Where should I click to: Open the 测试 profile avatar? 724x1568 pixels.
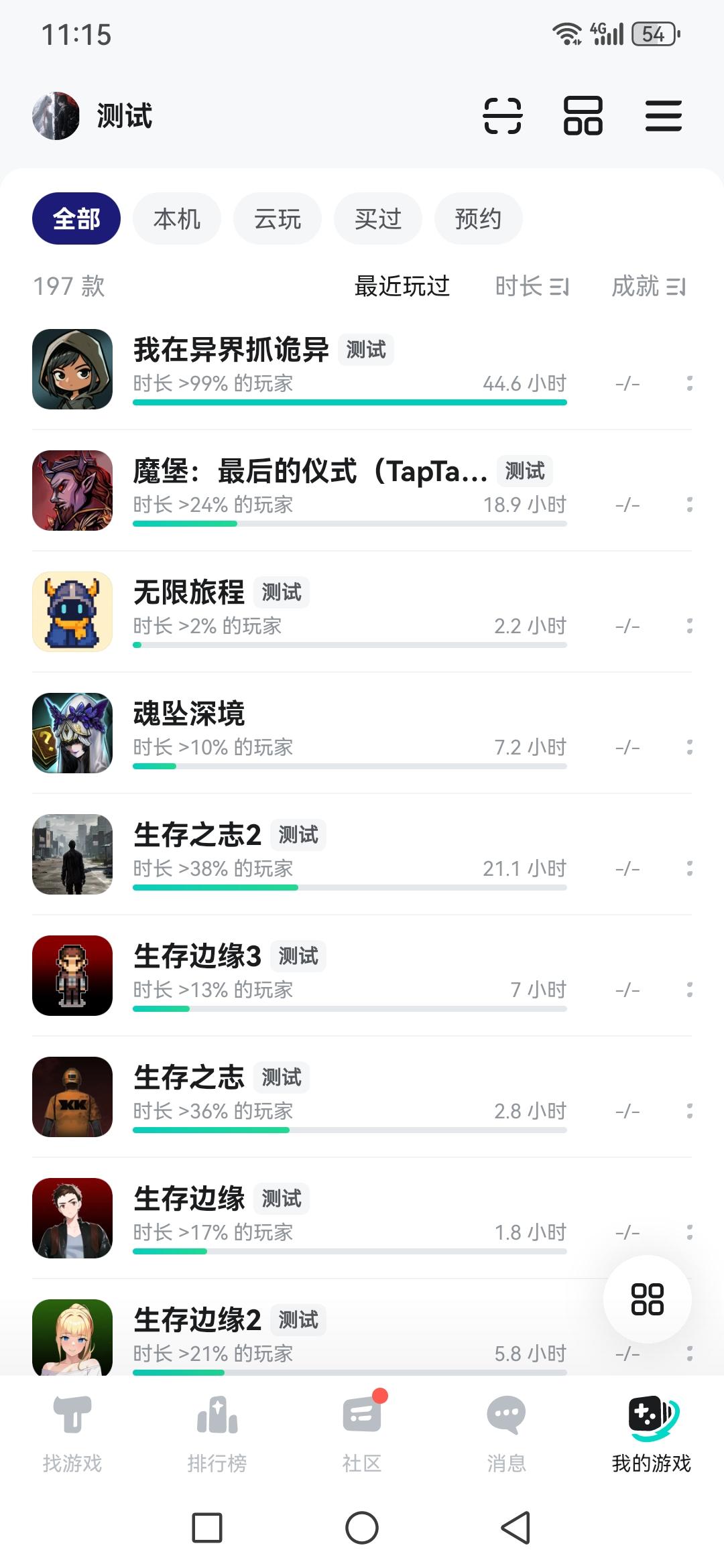[x=56, y=116]
